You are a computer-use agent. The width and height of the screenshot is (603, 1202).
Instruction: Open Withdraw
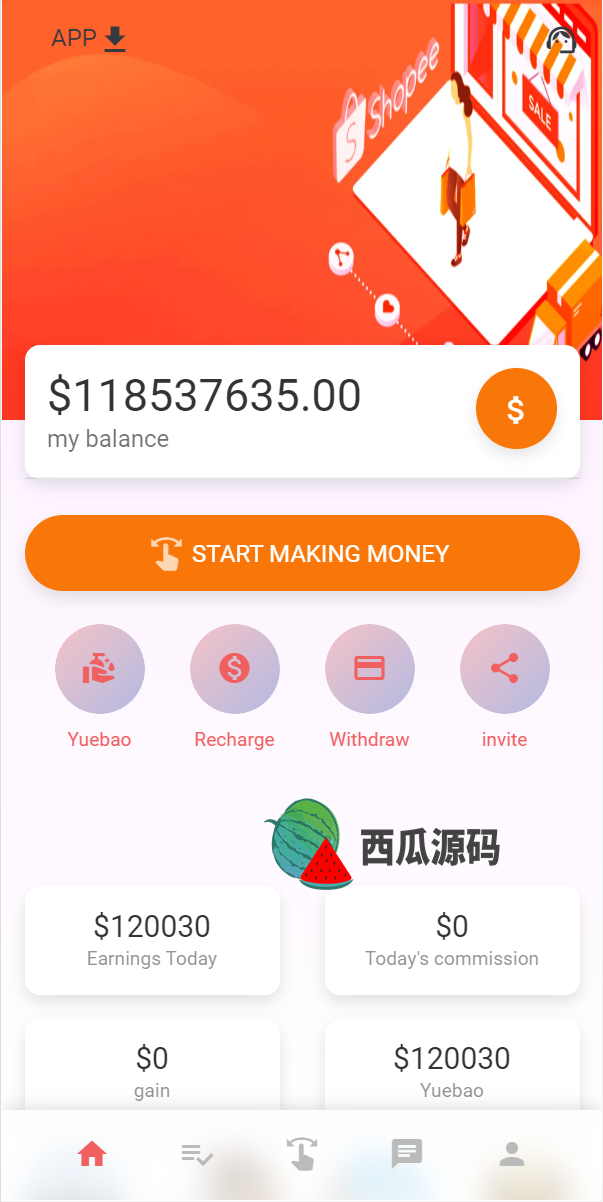[x=369, y=669]
